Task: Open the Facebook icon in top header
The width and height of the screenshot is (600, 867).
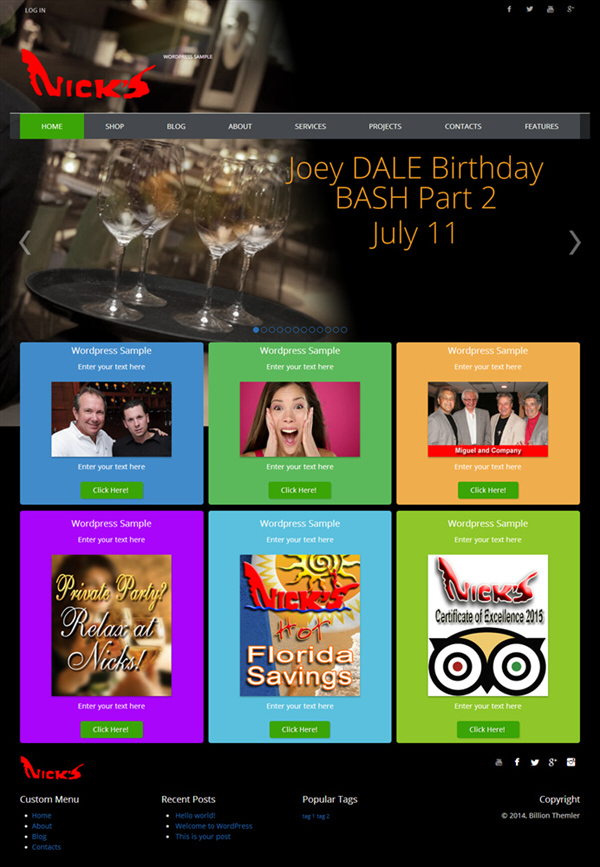Action: coord(509,9)
